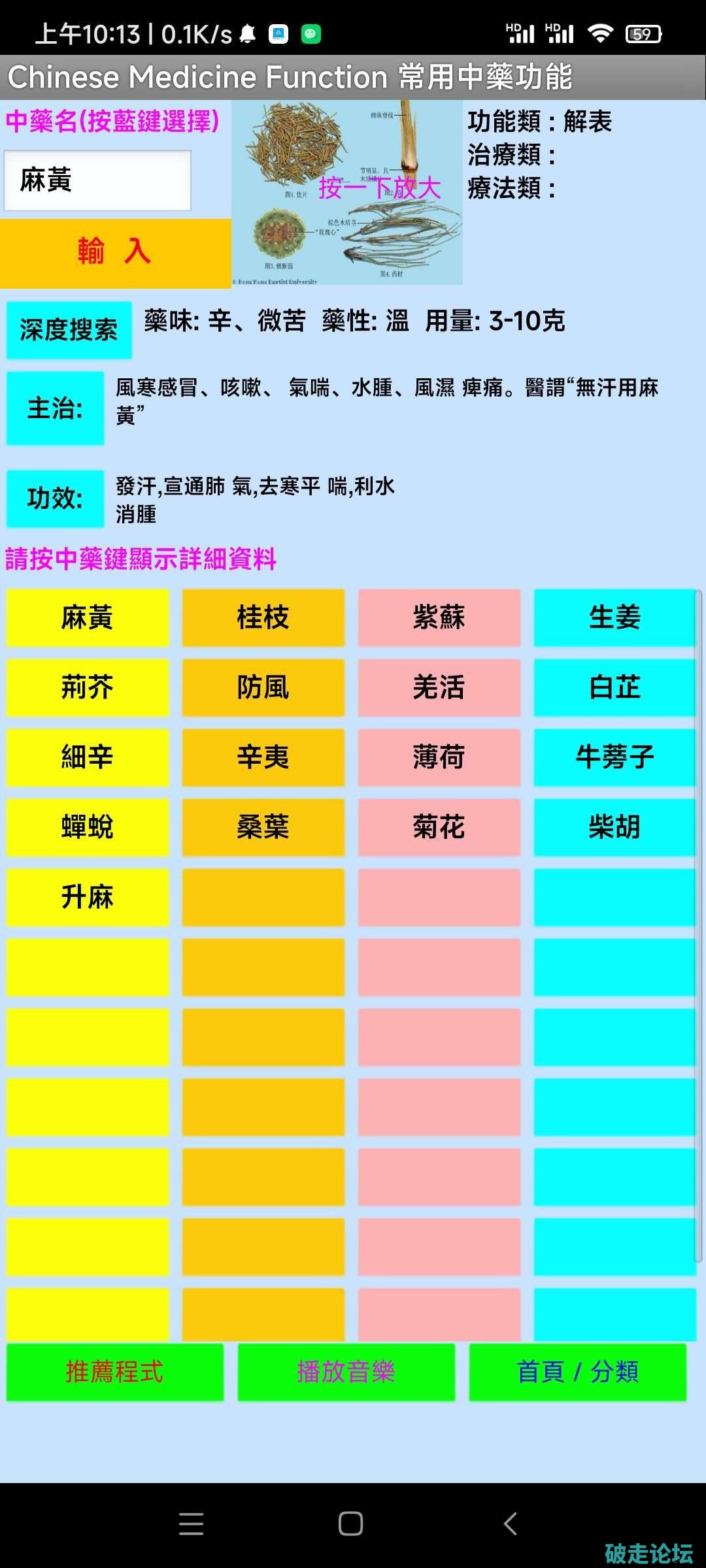
Task: Tap the 麻黃 herb name input field
Action: click(97, 180)
